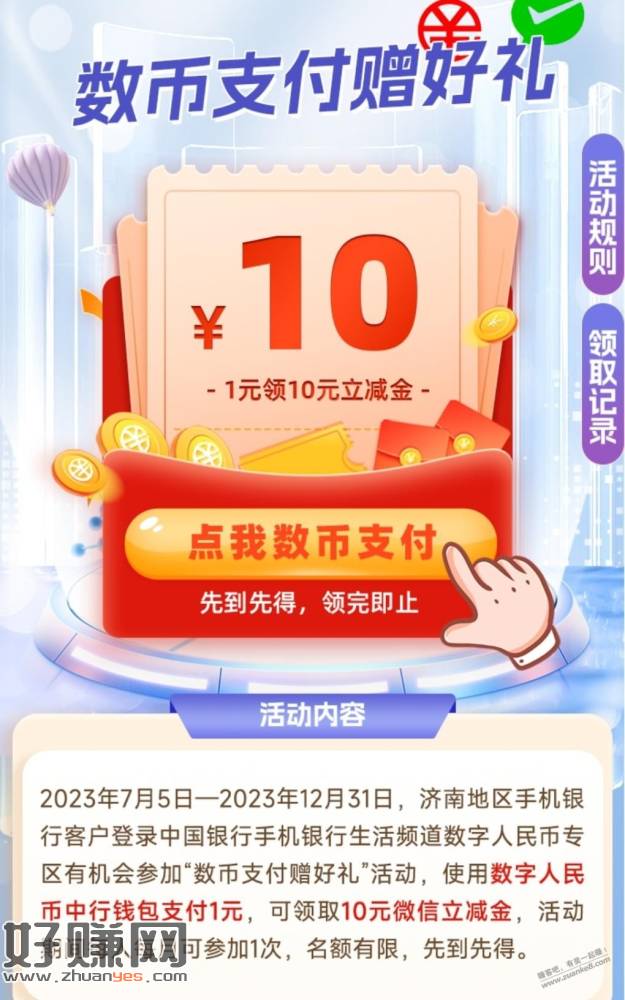
Task: Open 活动规则 side tab
Action: [x=602, y=215]
